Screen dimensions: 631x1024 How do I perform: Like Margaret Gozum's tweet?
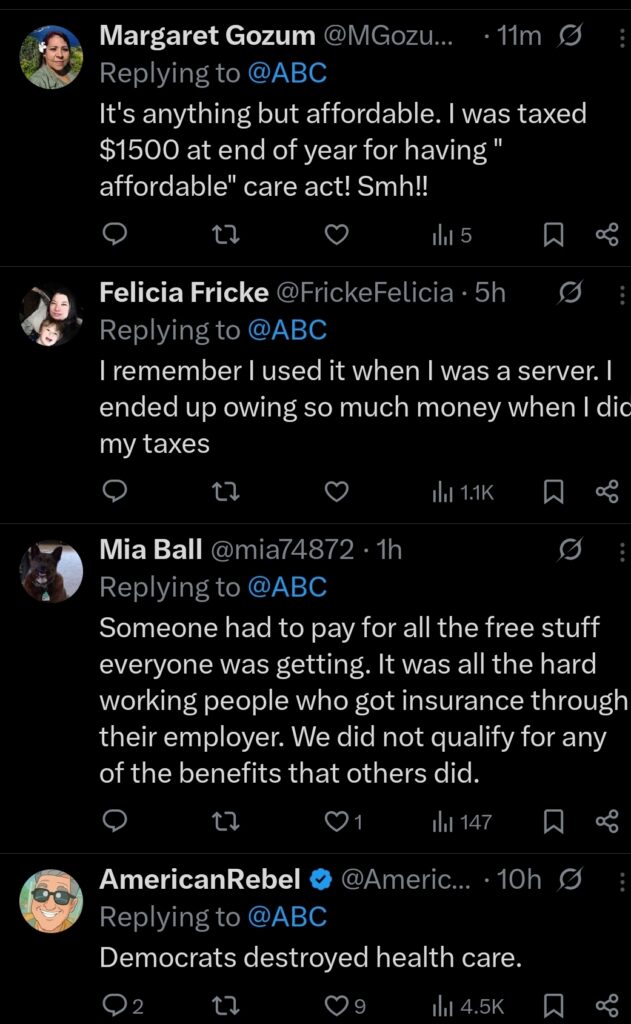(x=338, y=235)
